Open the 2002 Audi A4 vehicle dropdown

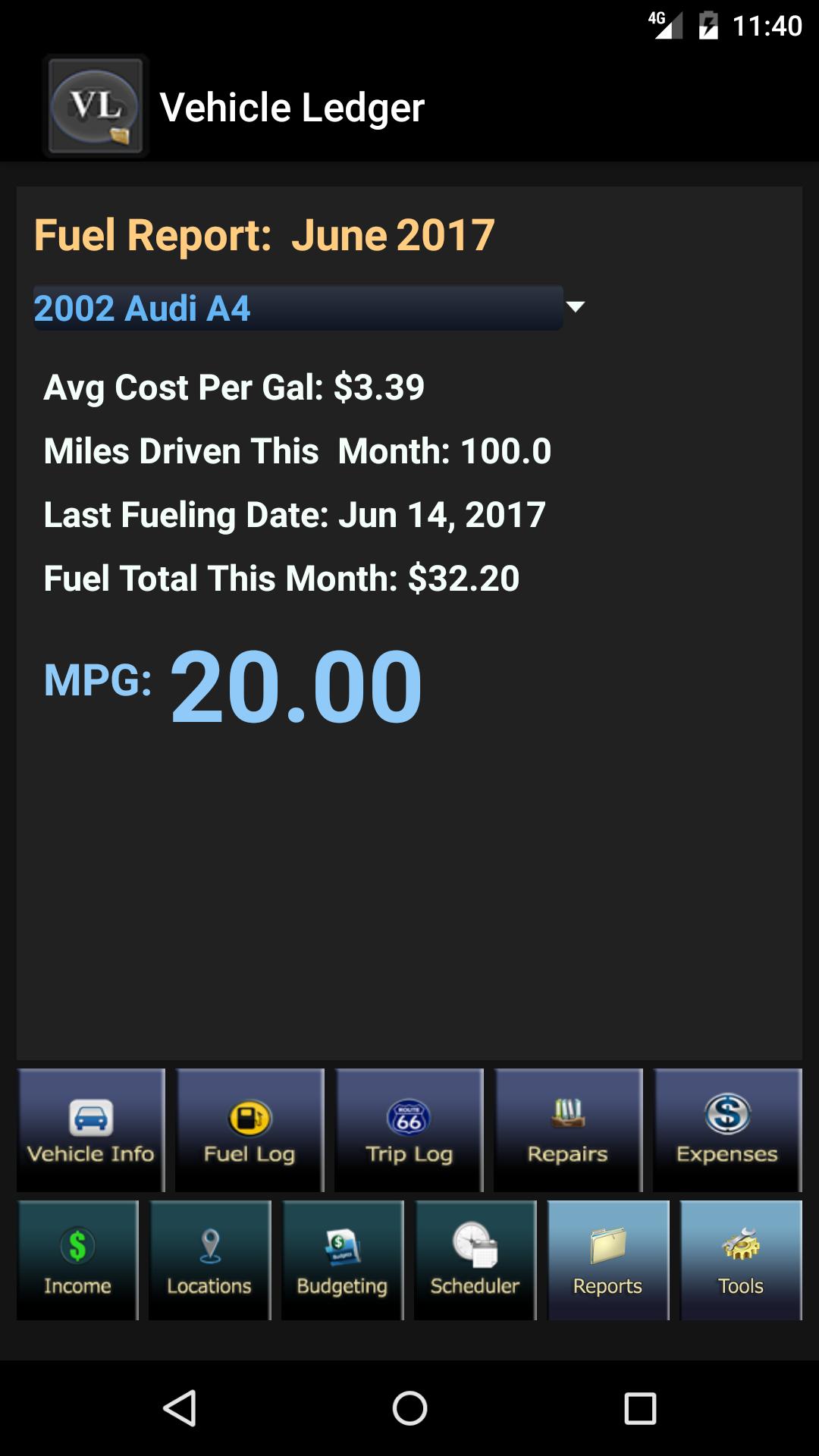pos(308,308)
